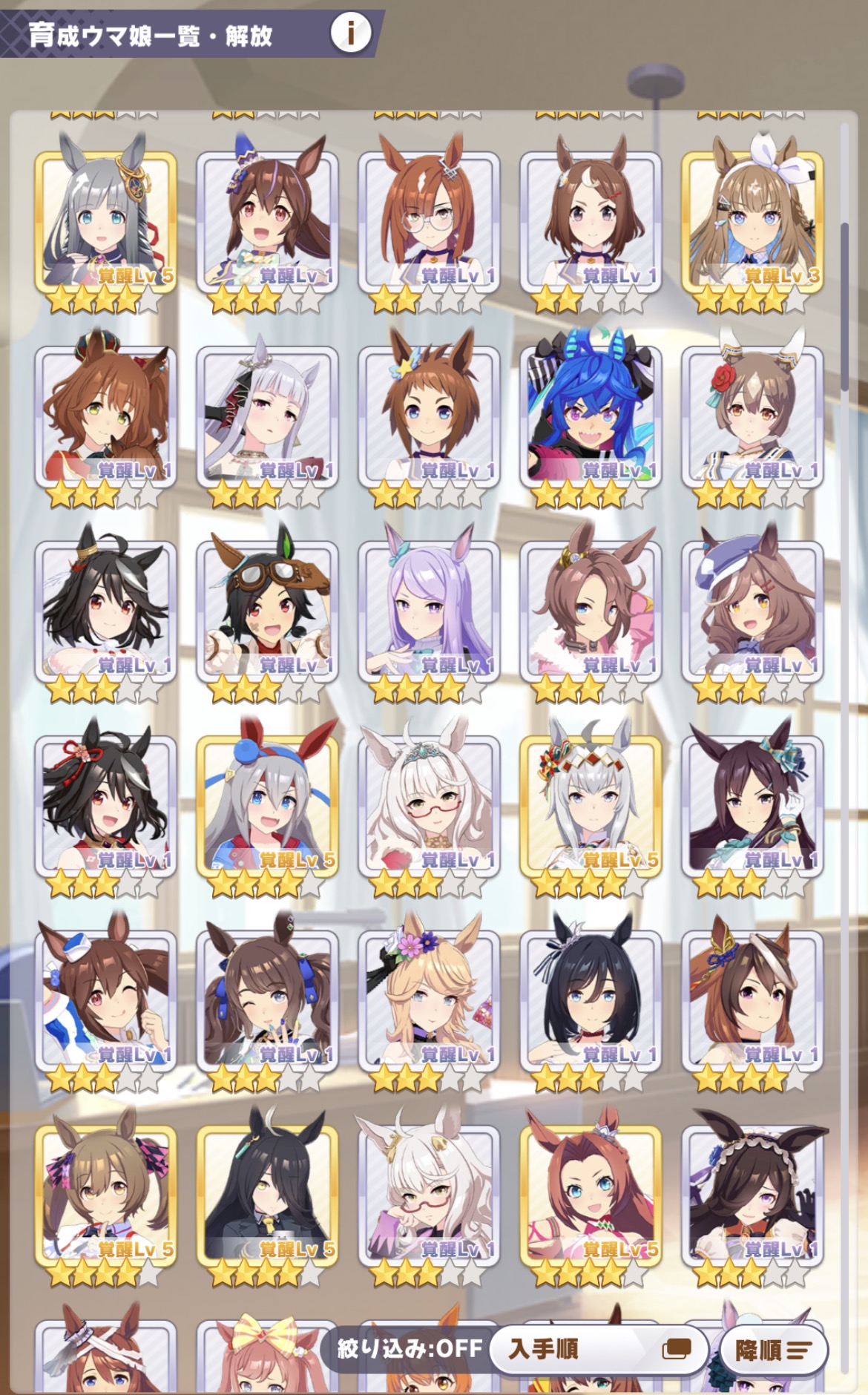Open the 絞り込み filter button
868x1395 pixels.
point(410,1348)
